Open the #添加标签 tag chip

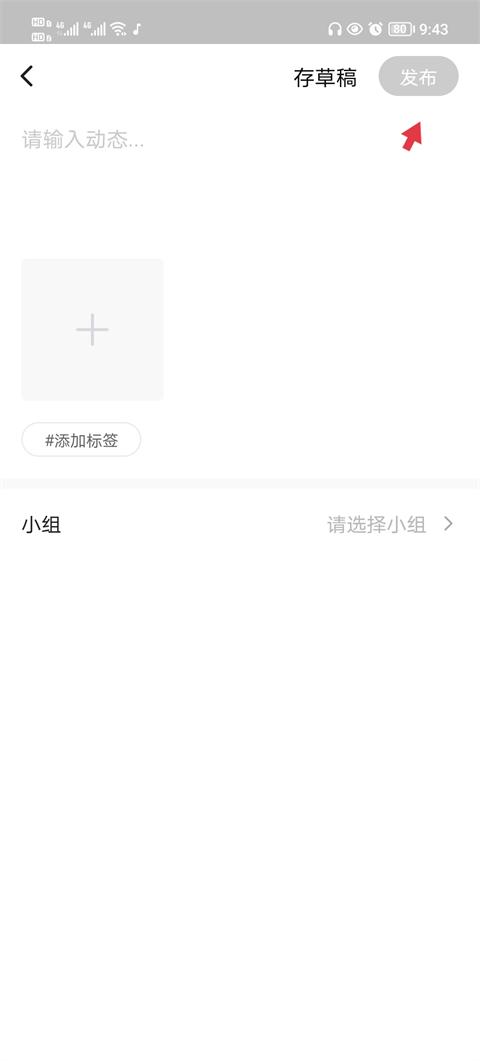click(81, 440)
